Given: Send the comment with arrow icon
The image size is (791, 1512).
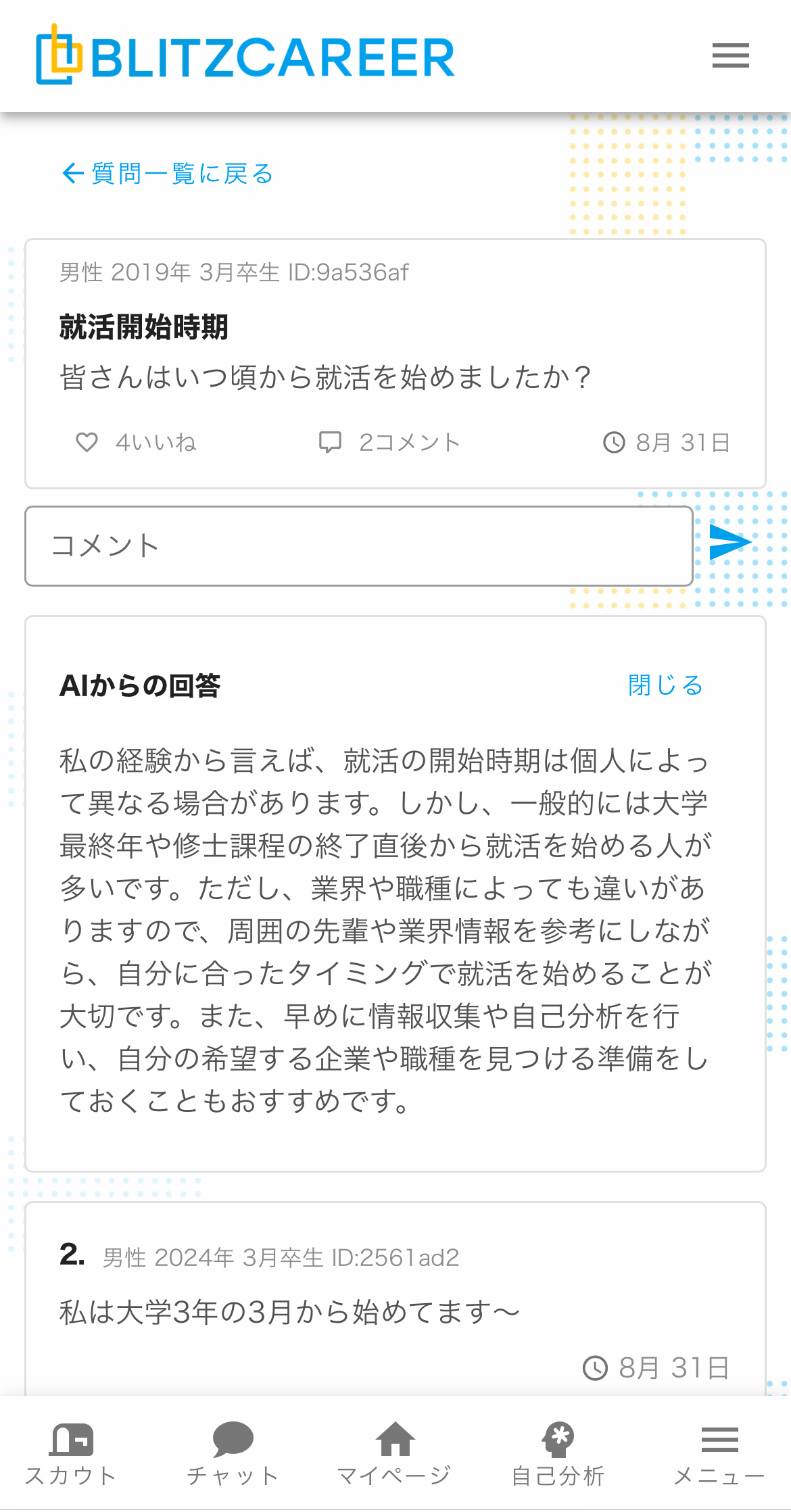Looking at the screenshot, I should pos(729,542).
